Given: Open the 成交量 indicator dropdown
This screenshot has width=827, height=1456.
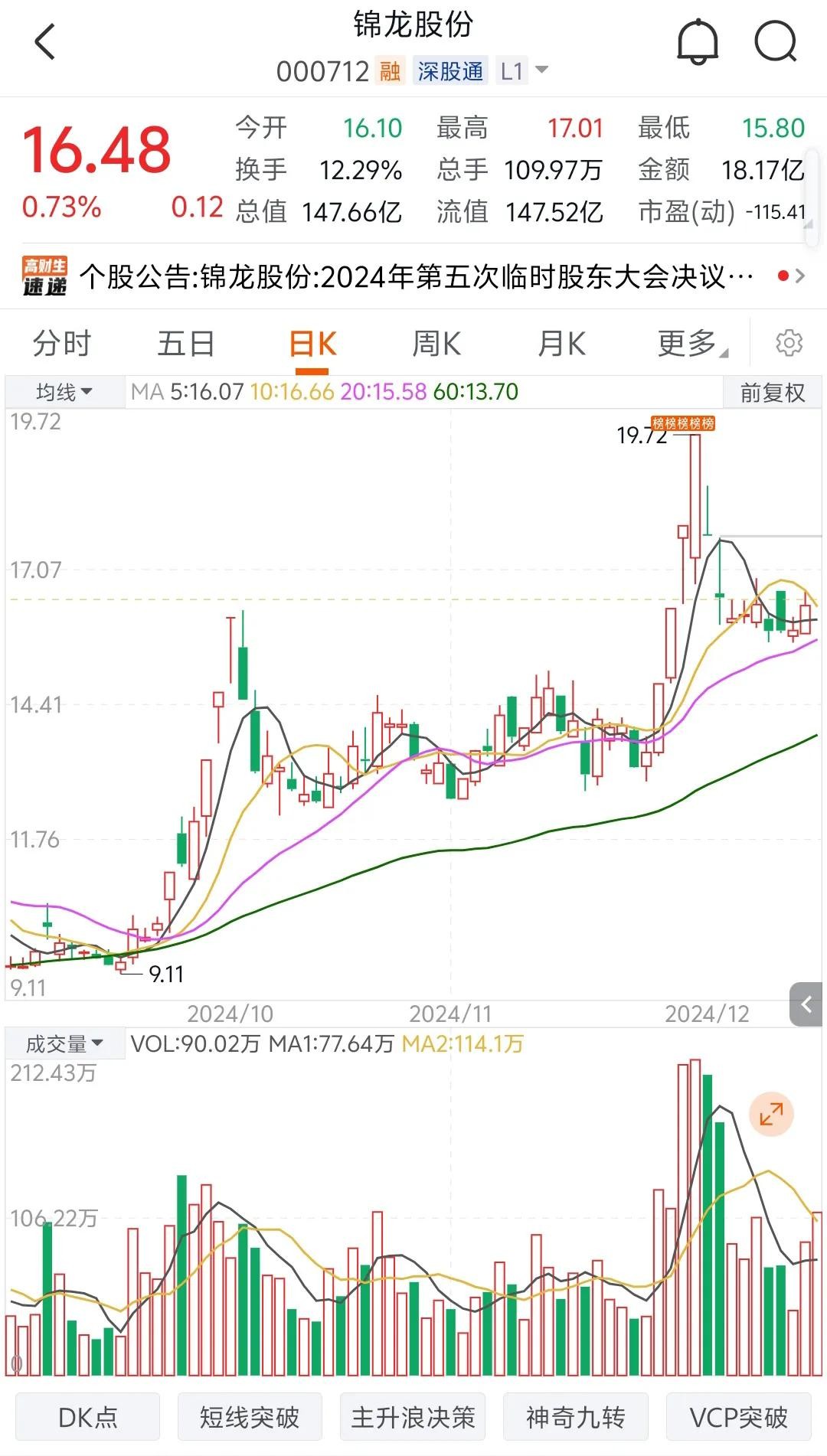Looking at the screenshot, I should 64,1043.
